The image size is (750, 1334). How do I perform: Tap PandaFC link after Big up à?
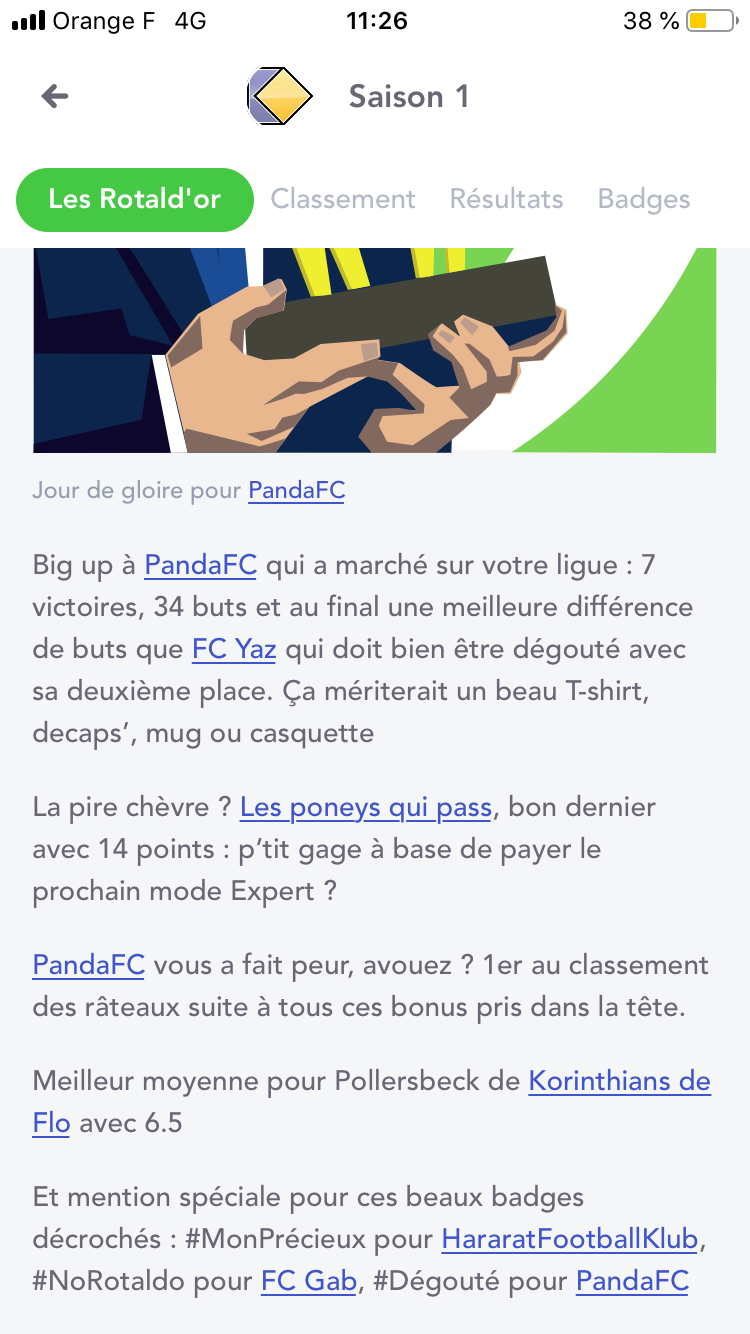pyautogui.click(x=200, y=565)
